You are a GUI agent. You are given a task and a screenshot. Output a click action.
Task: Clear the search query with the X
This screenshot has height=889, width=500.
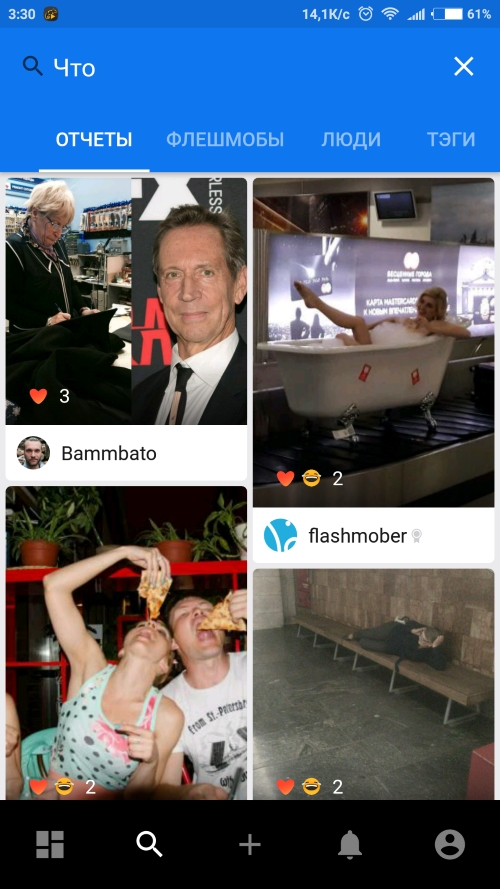(x=463, y=67)
